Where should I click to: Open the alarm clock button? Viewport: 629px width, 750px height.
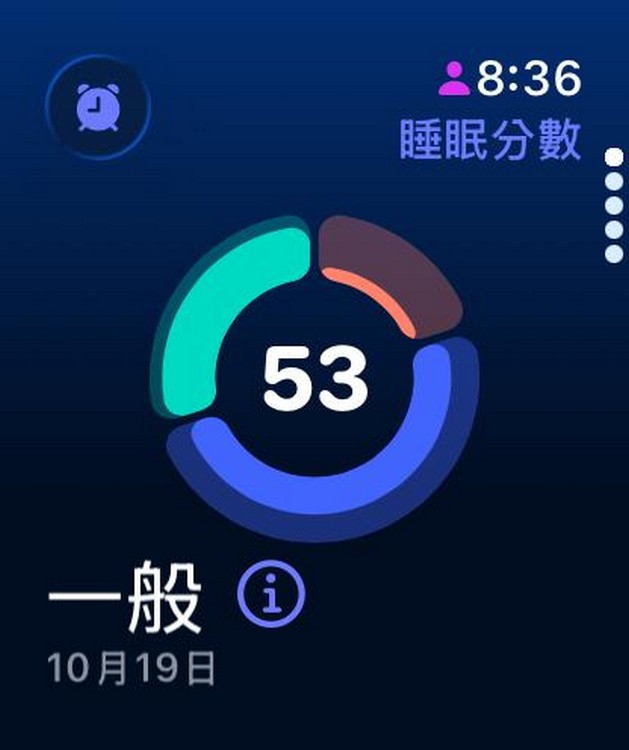tap(97, 106)
